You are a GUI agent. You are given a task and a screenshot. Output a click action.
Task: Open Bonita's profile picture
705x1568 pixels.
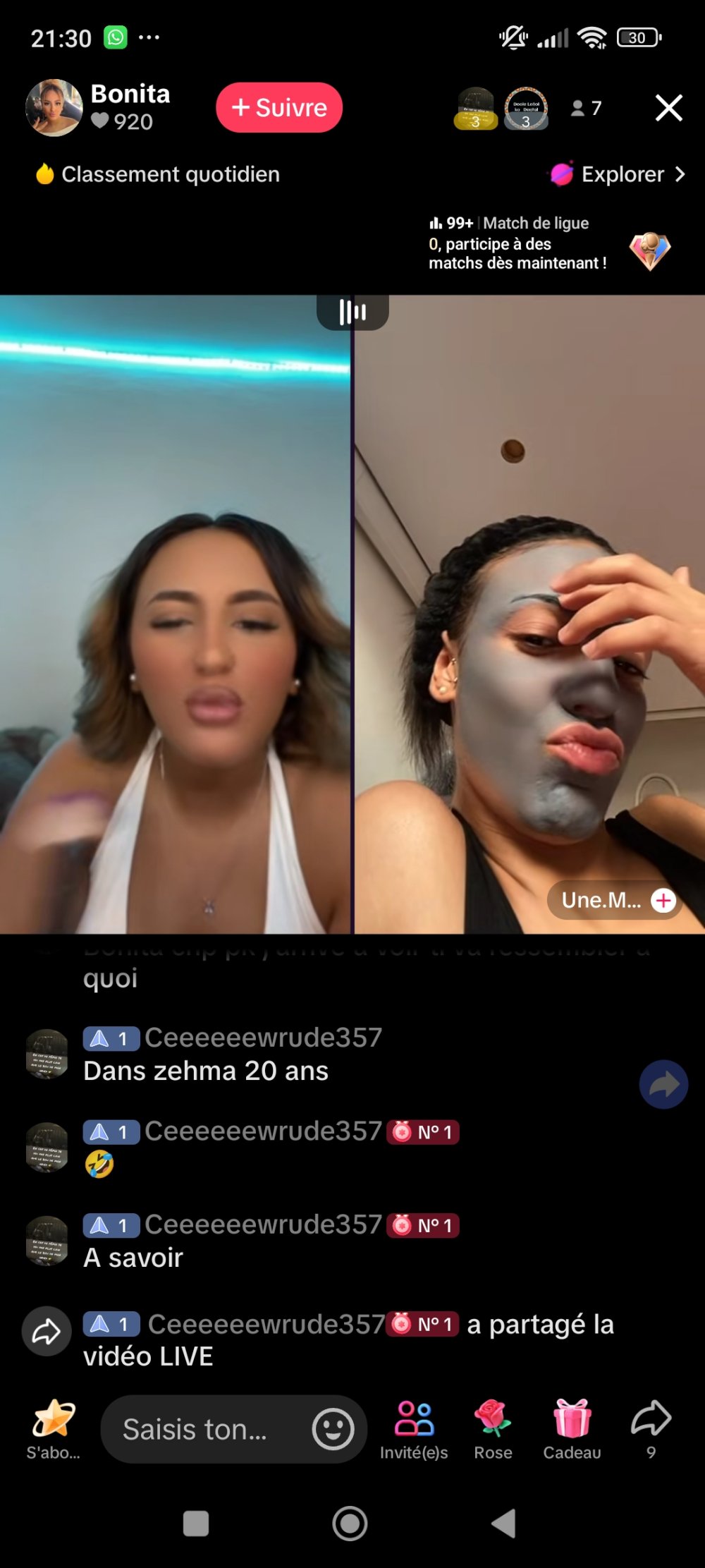coord(54,108)
